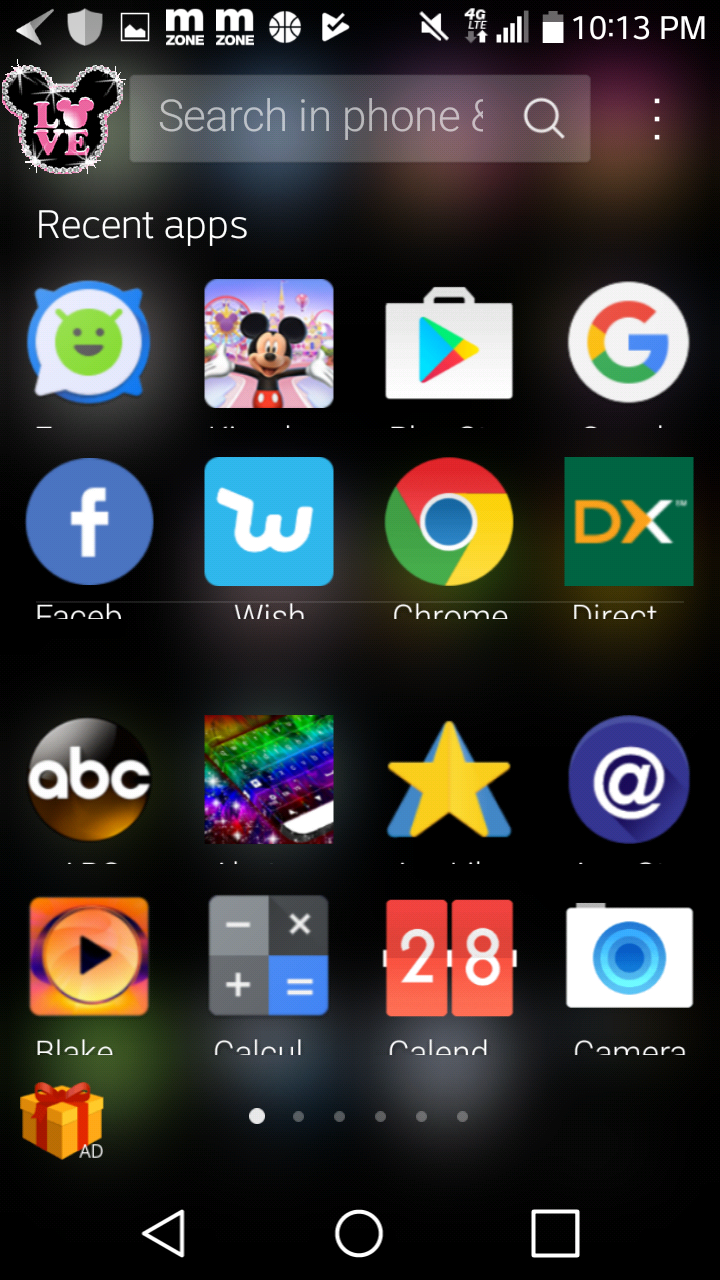The width and height of the screenshot is (720, 1280).
Task: Launch the ABC app
Action: point(89,779)
